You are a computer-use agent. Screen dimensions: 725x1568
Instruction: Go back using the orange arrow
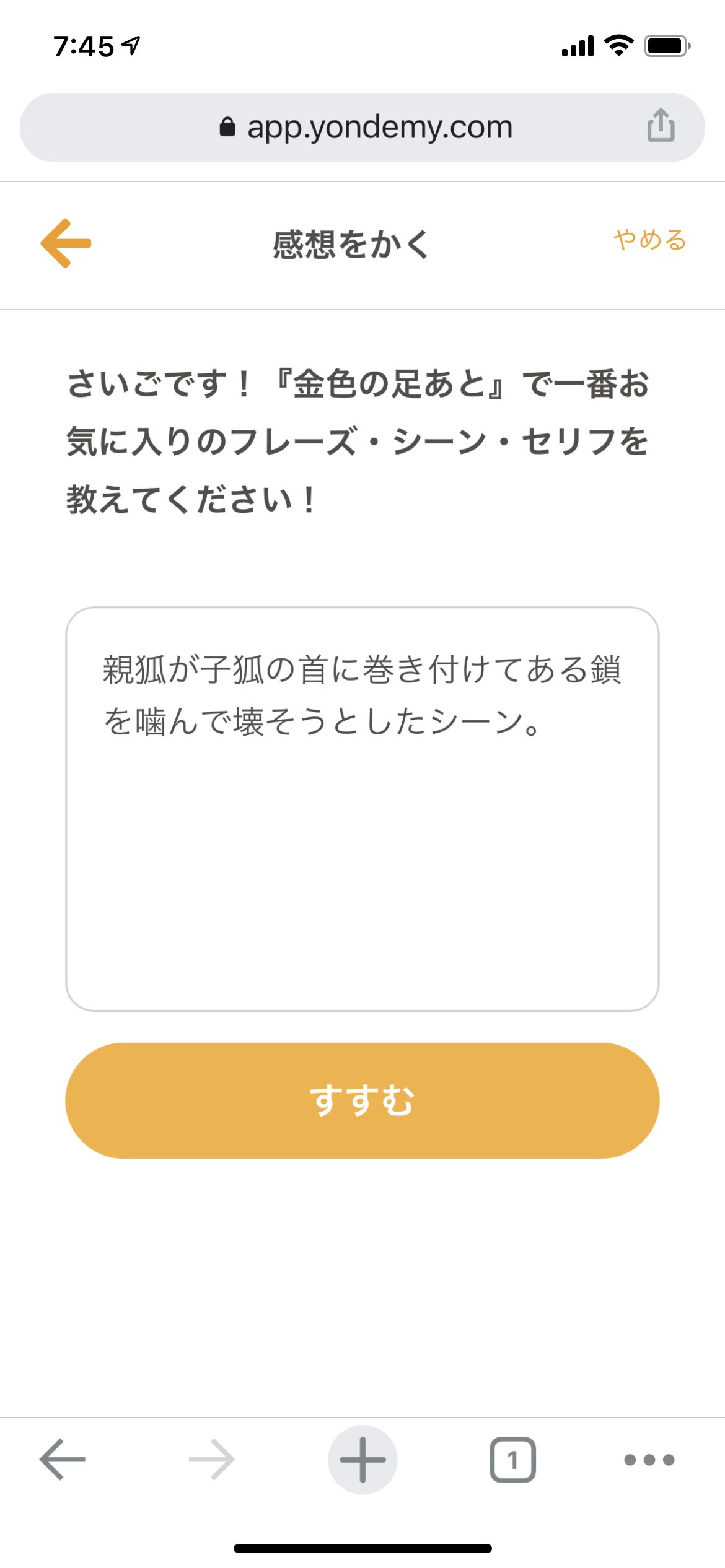pos(66,243)
